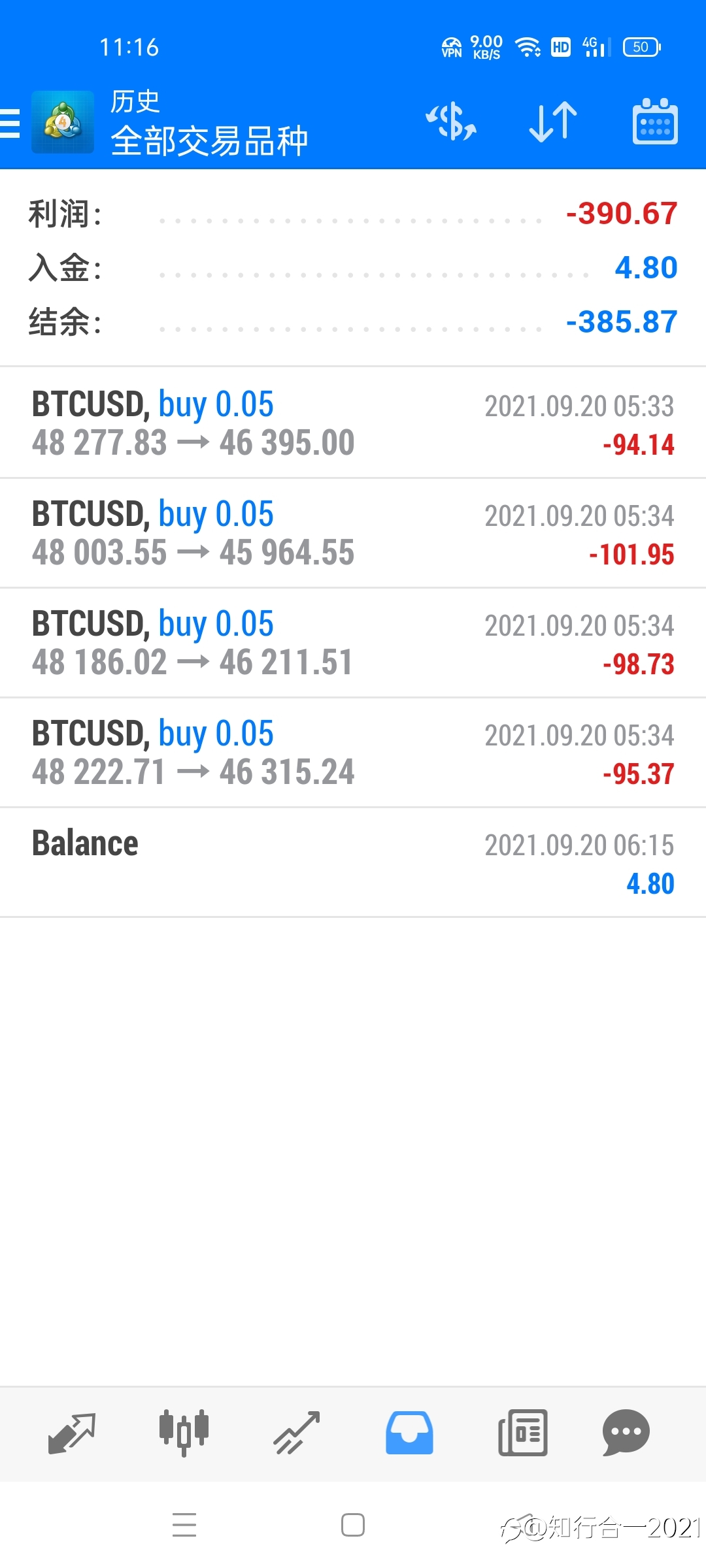Open the drawer menu button

tap(10, 123)
